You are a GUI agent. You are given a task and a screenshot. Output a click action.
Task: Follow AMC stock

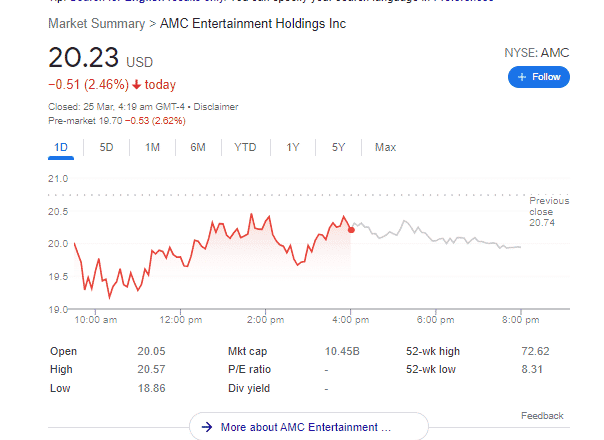coord(538,77)
